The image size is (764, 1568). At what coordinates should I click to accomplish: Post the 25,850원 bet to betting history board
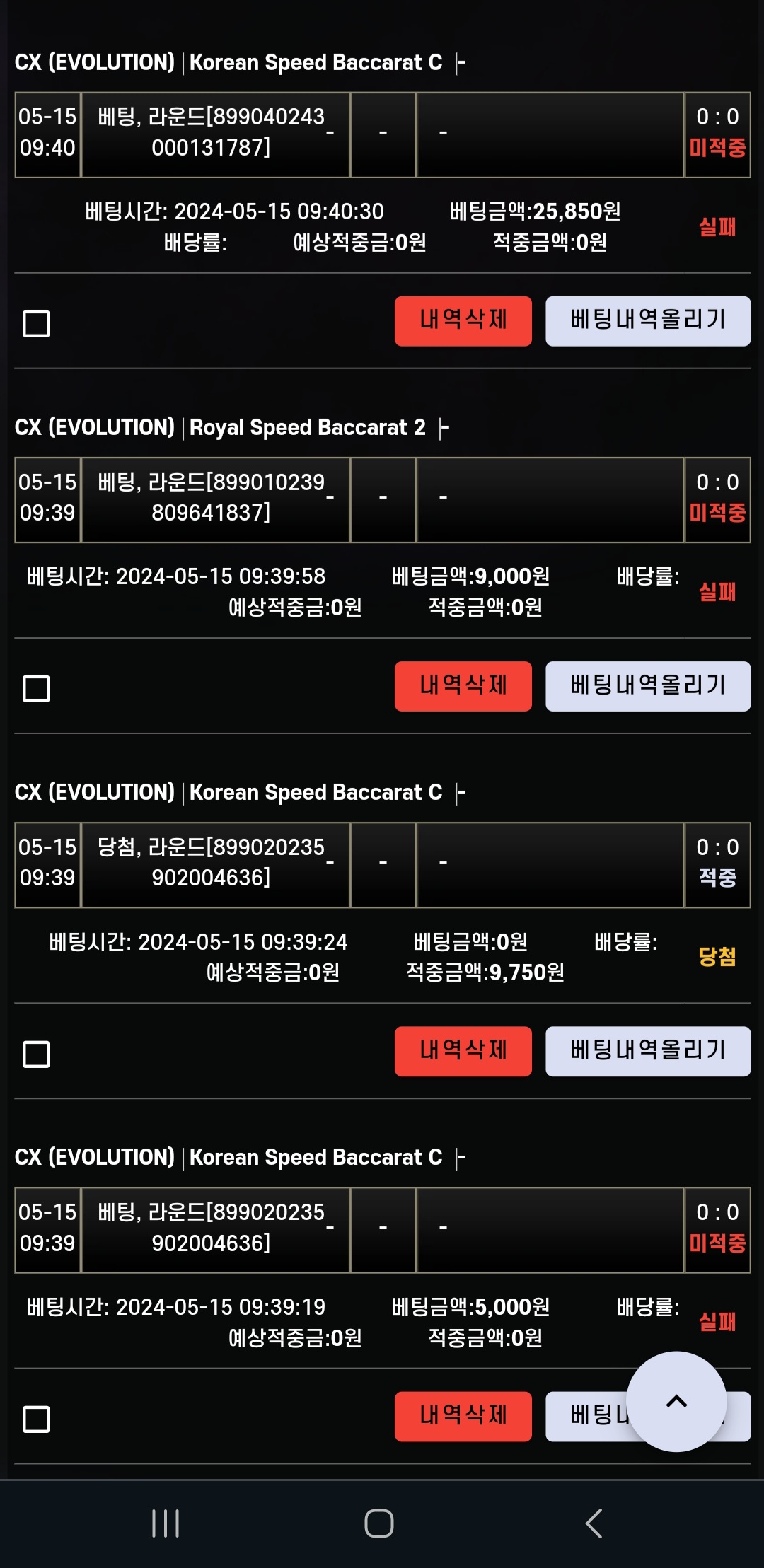[x=647, y=321]
